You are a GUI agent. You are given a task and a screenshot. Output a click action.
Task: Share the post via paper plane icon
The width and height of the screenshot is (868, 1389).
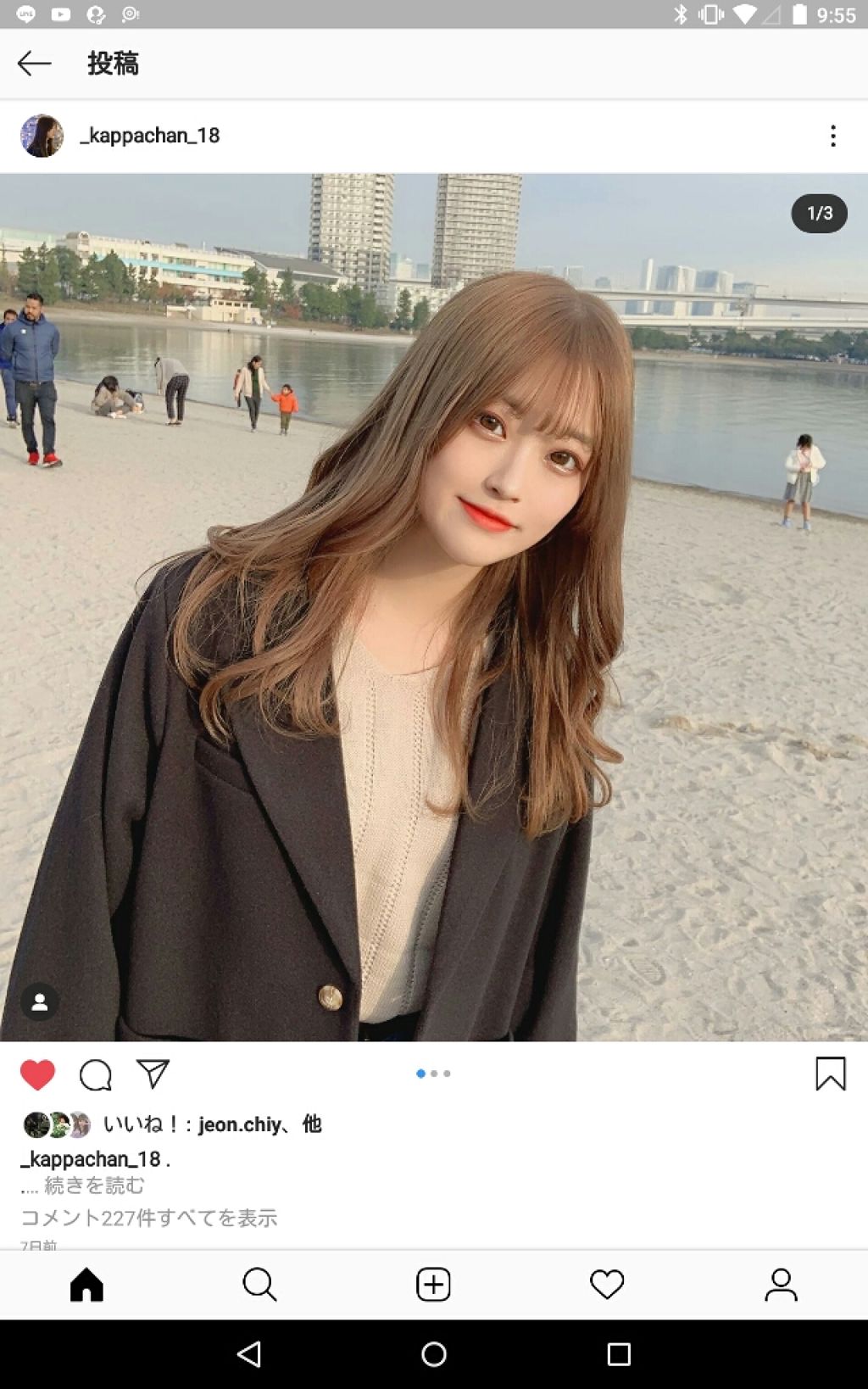[153, 1074]
